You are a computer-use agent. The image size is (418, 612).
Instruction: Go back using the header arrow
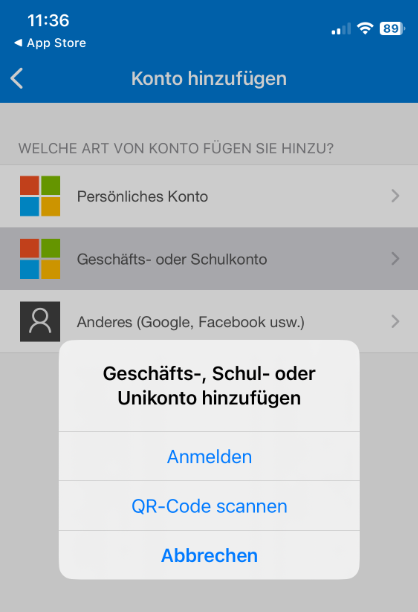tap(17, 78)
